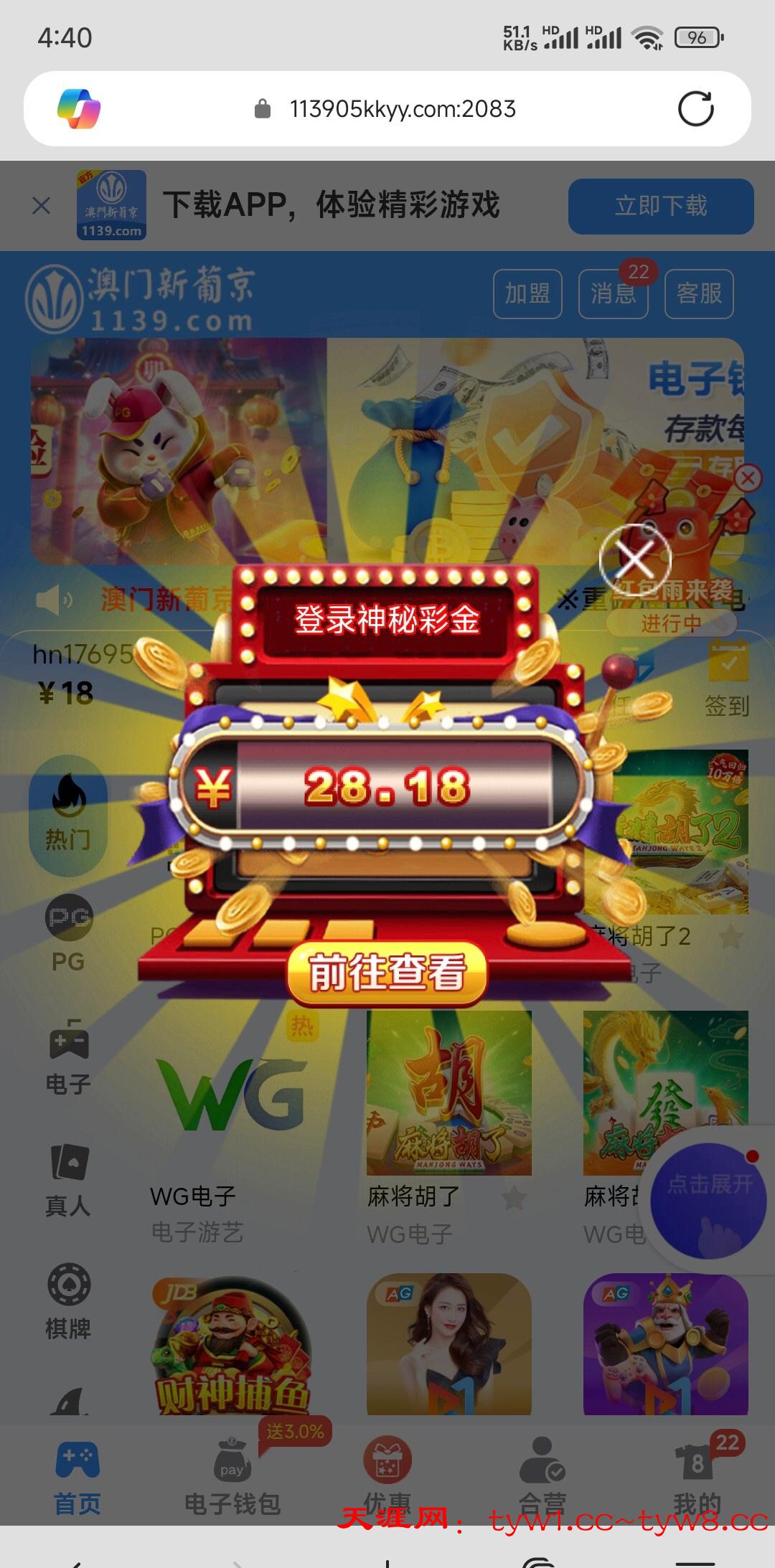Open 消息 messages
This screenshot has width=775, height=1568.
click(613, 293)
